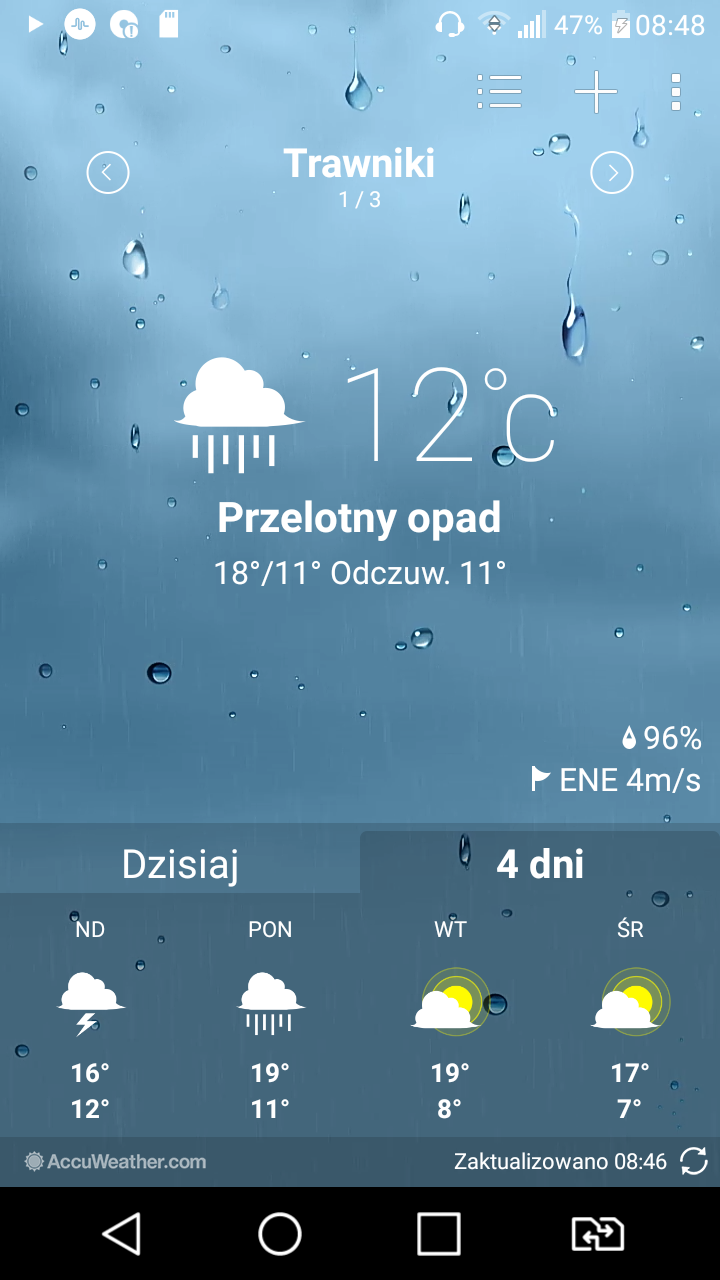Select the 4 dni forecast tab

coord(540,864)
